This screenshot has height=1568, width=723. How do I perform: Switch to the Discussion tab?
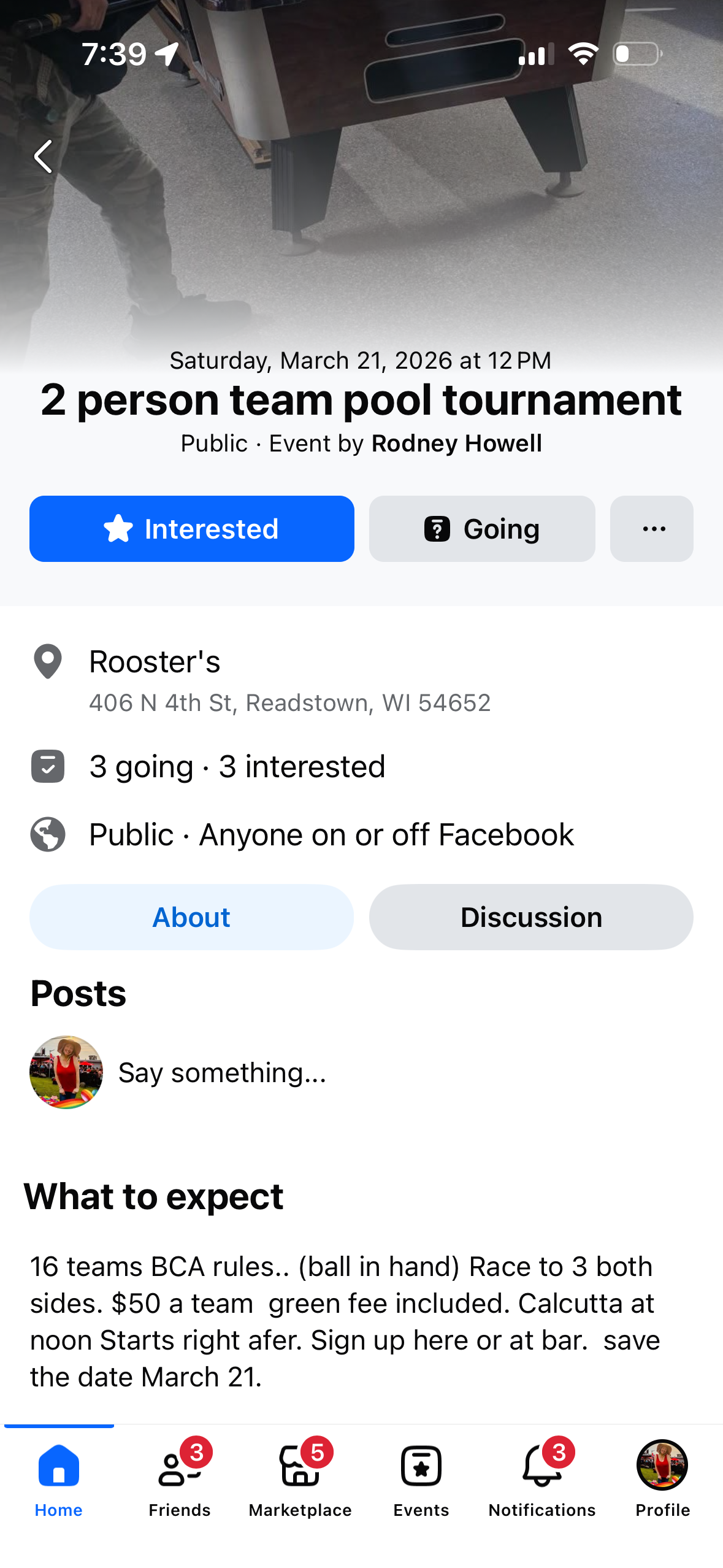pyautogui.click(x=530, y=917)
